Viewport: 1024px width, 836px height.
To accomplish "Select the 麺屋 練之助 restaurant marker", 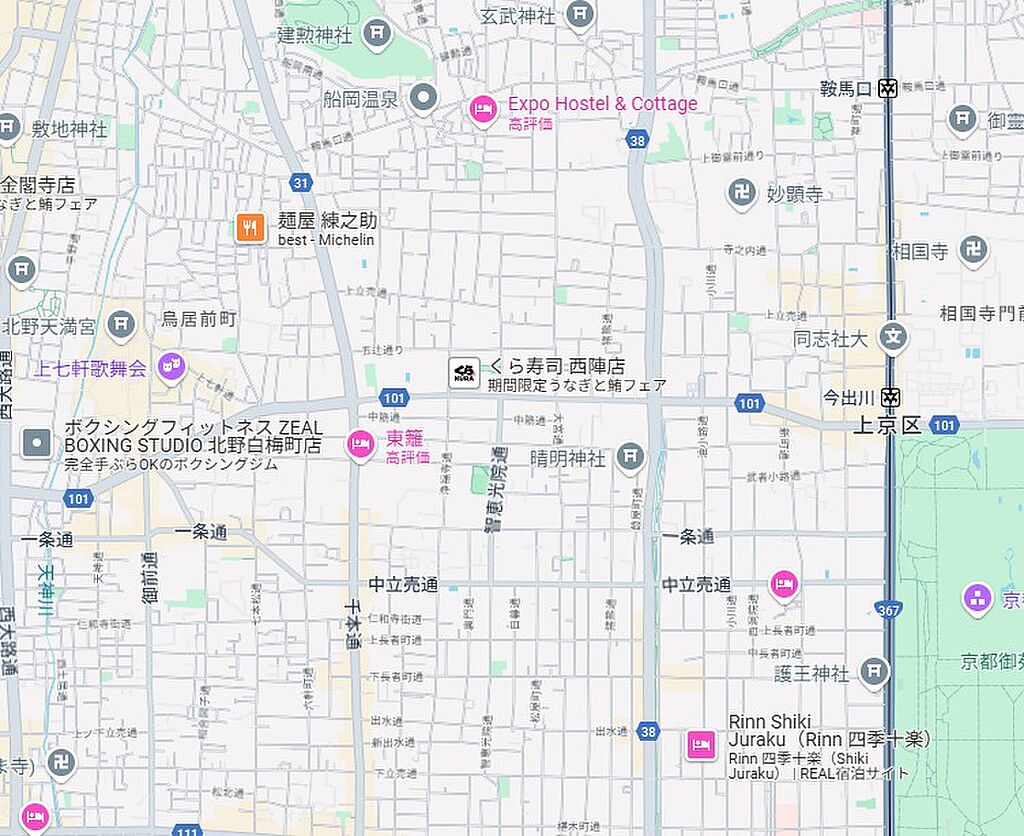I will click(251, 228).
